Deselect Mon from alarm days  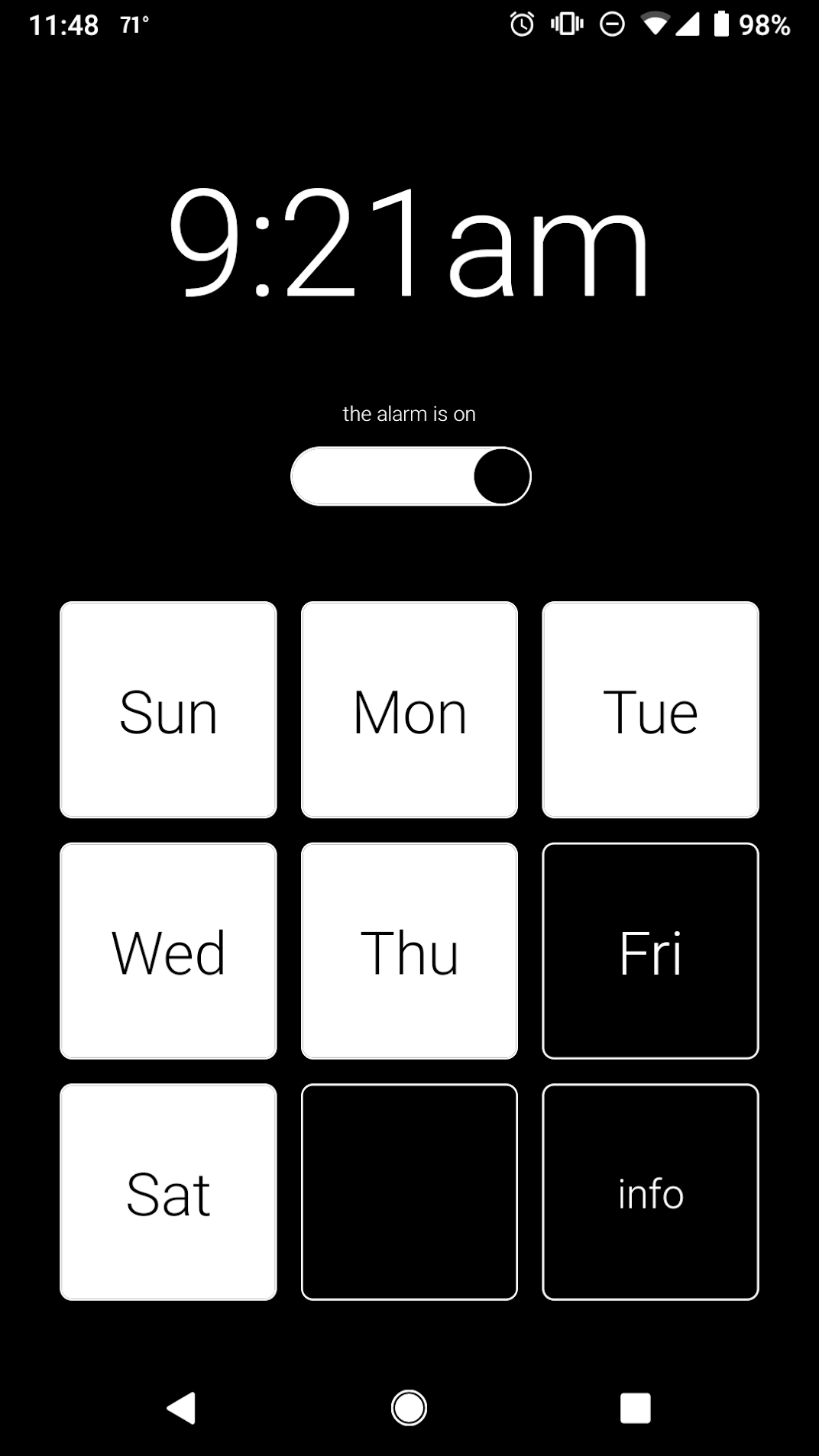click(x=409, y=710)
